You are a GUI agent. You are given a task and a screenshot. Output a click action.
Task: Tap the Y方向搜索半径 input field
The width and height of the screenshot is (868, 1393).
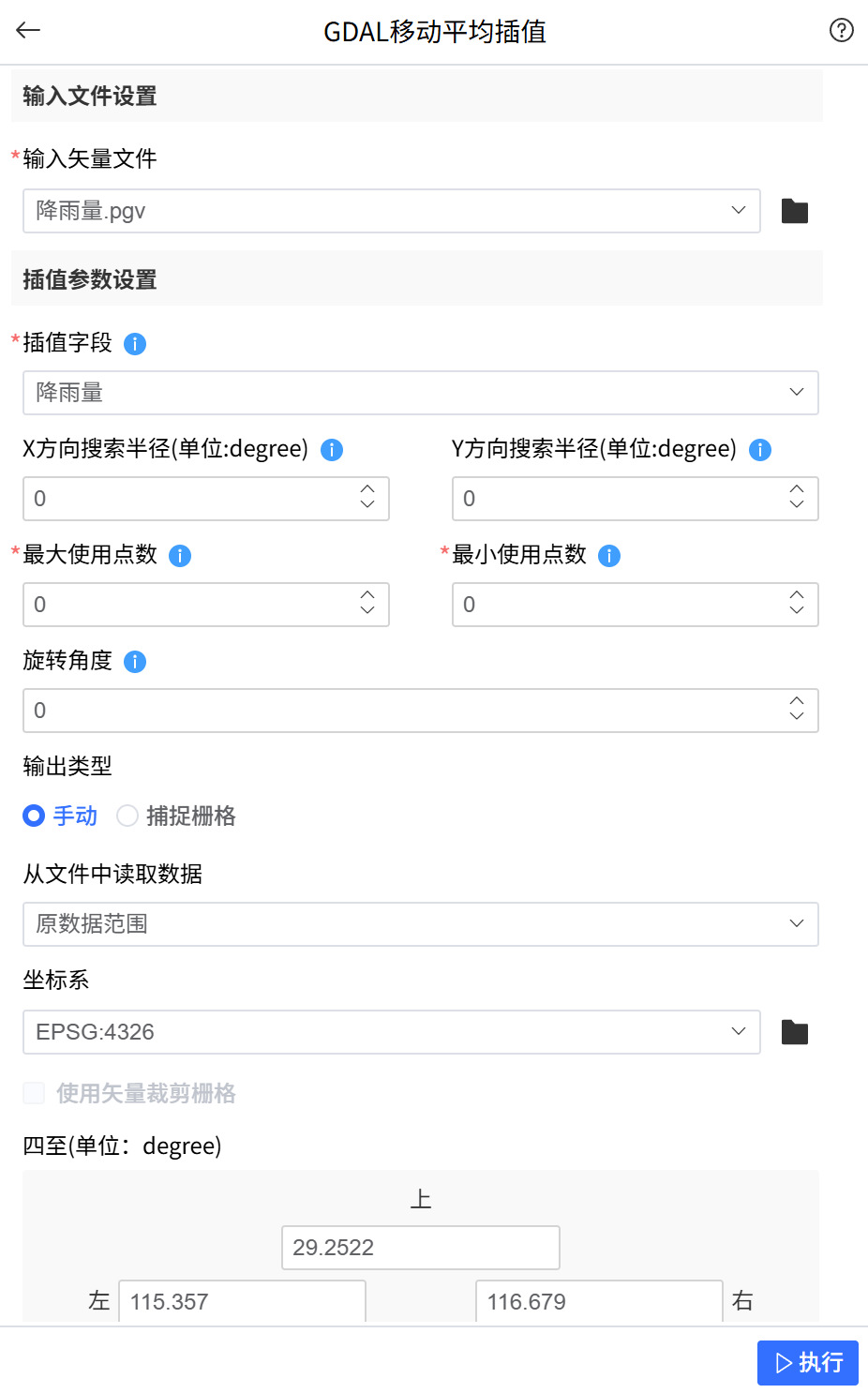[619, 499]
